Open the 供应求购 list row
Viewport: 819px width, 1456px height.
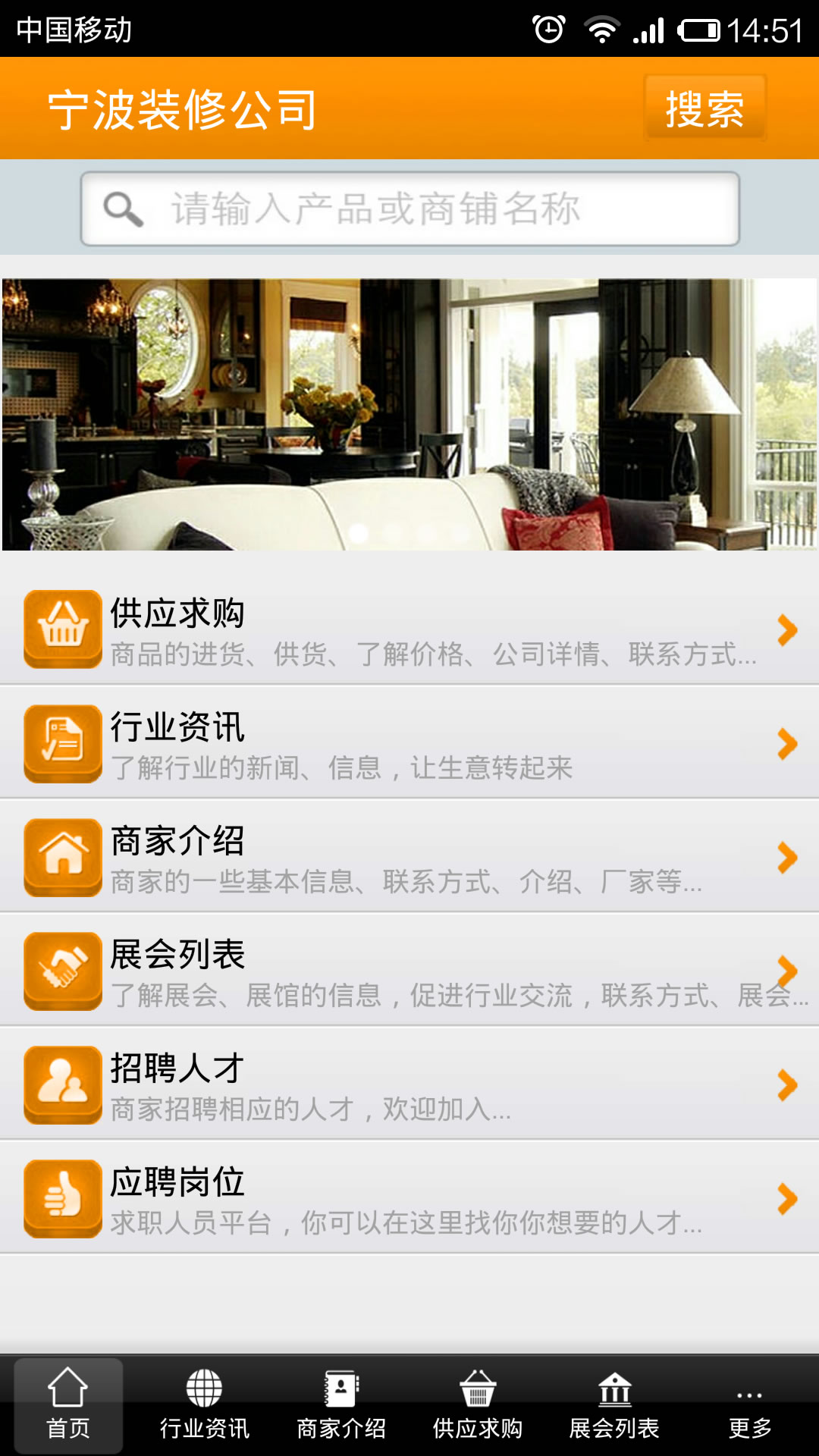(409, 629)
